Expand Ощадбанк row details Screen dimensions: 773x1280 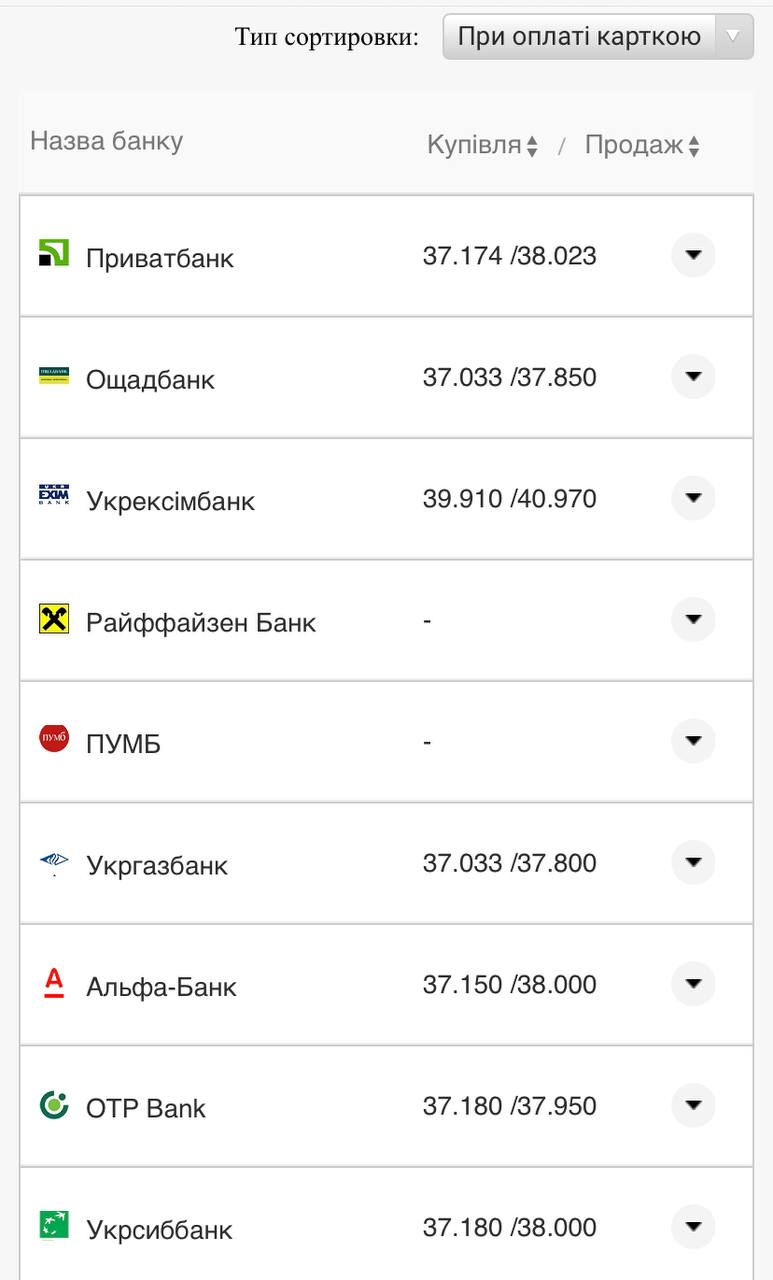[693, 377]
